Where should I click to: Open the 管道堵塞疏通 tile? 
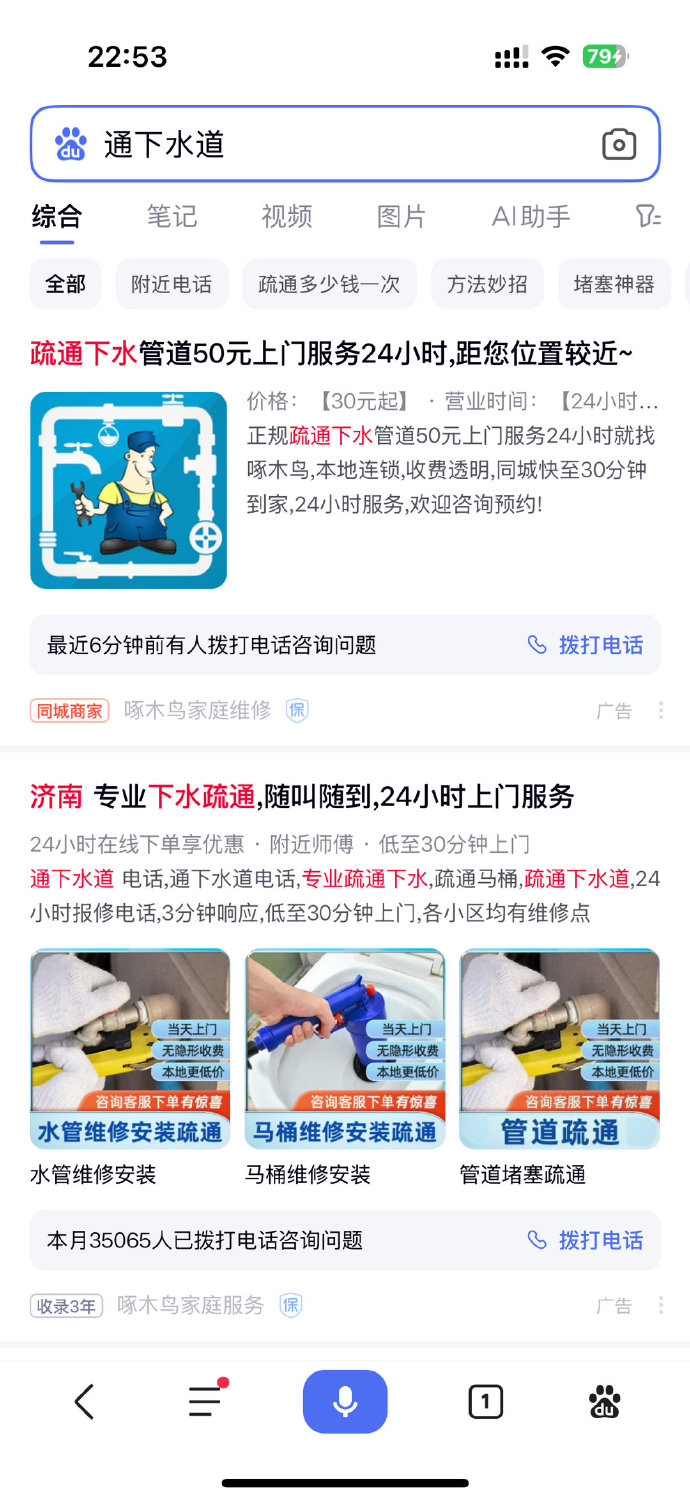pyautogui.click(x=559, y=1048)
